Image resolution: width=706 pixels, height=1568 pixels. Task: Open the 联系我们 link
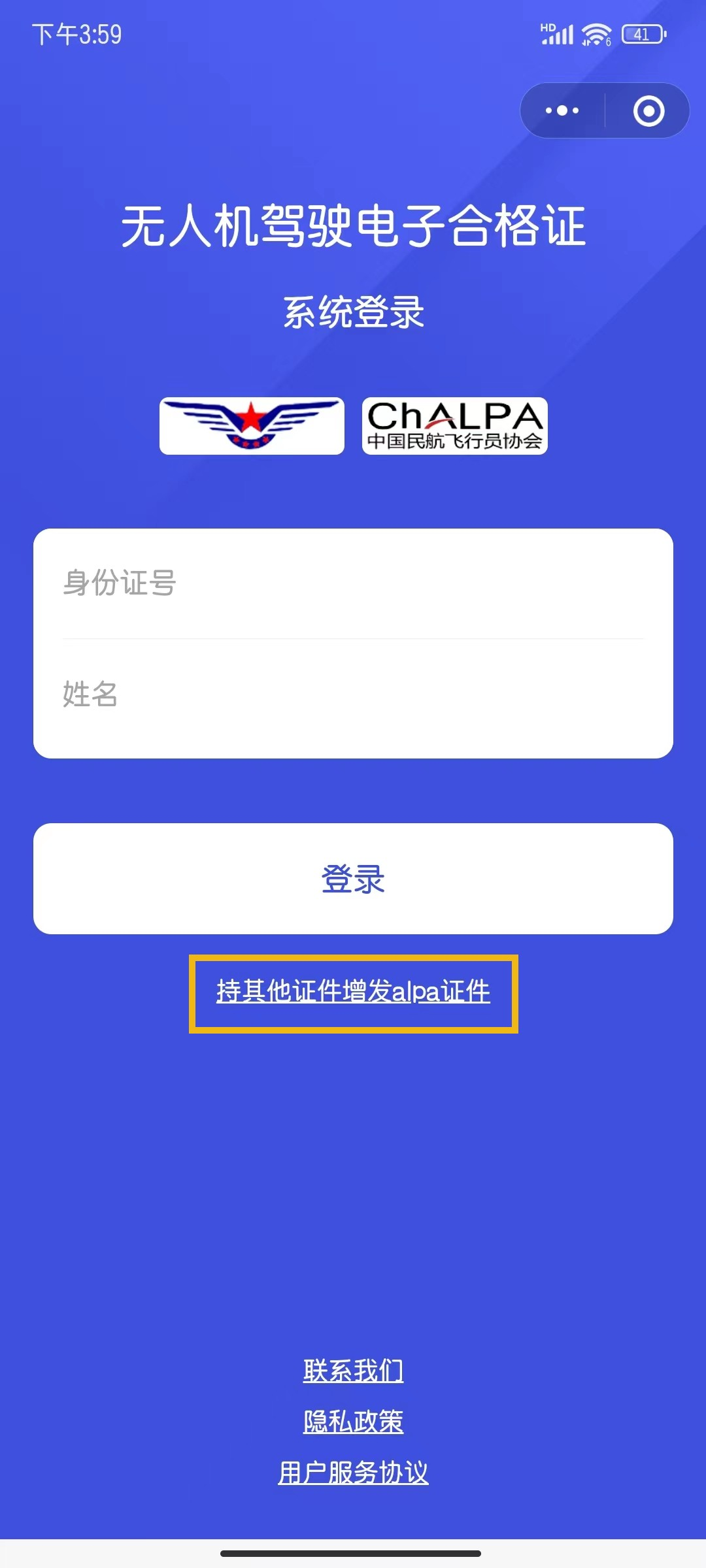pyautogui.click(x=353, y=1371)
